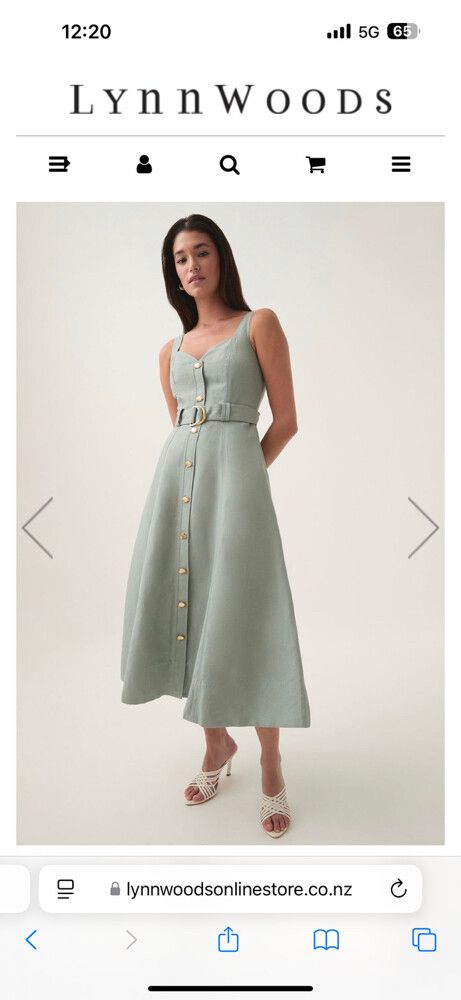This screenshot has height=1000, width=461.
Task: Go back in Safari
Action: pos(31,939)
